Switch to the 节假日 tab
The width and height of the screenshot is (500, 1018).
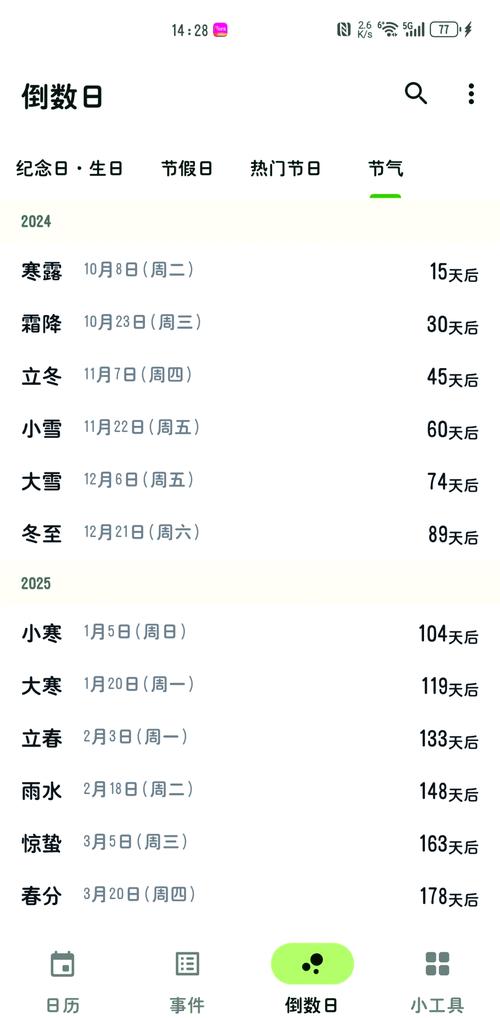pyautogui.click(x=187, y=169)
